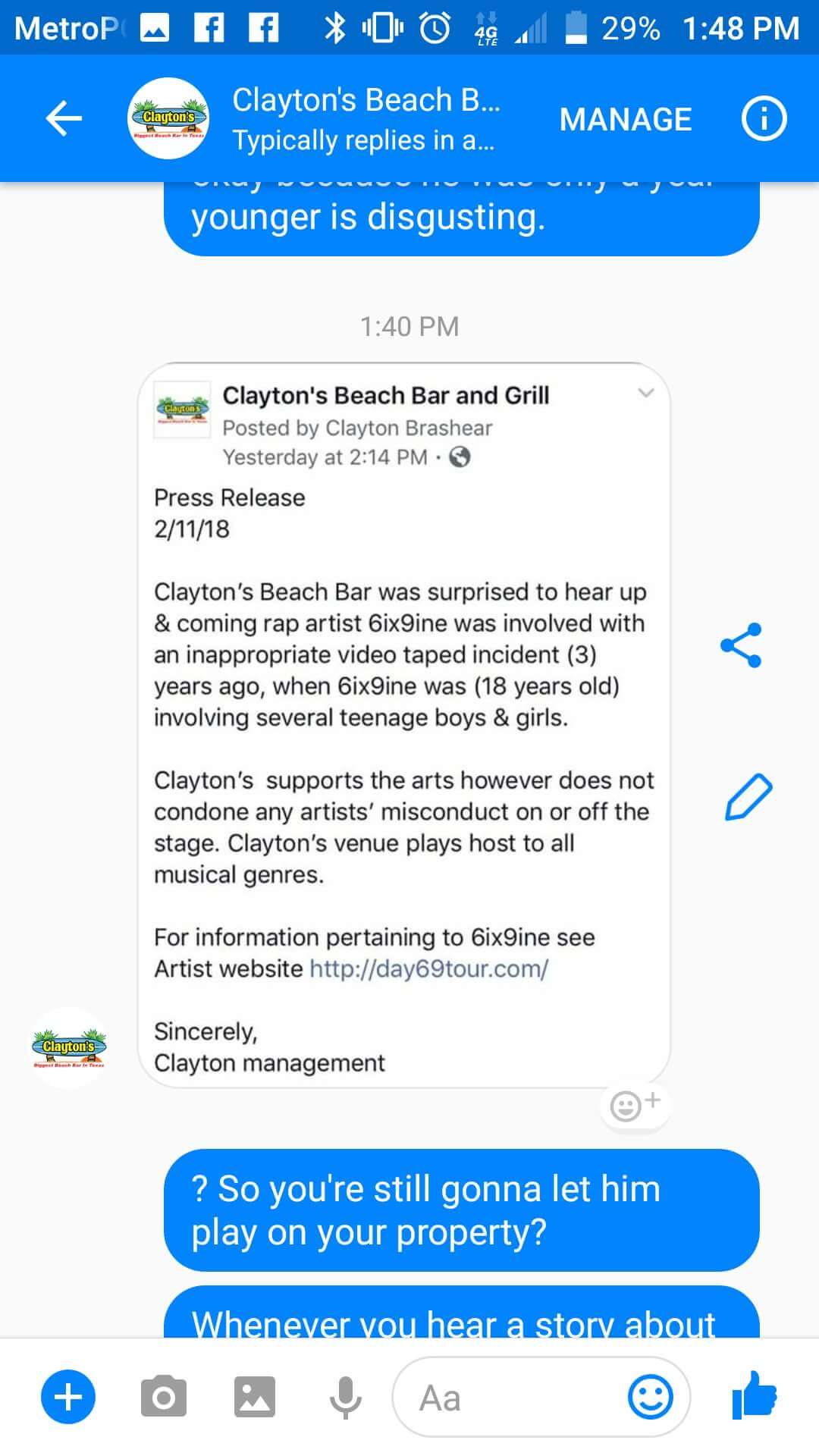Expand the shared post's chevron menu
The image size is (819, 1456).
tap(645, 393)
